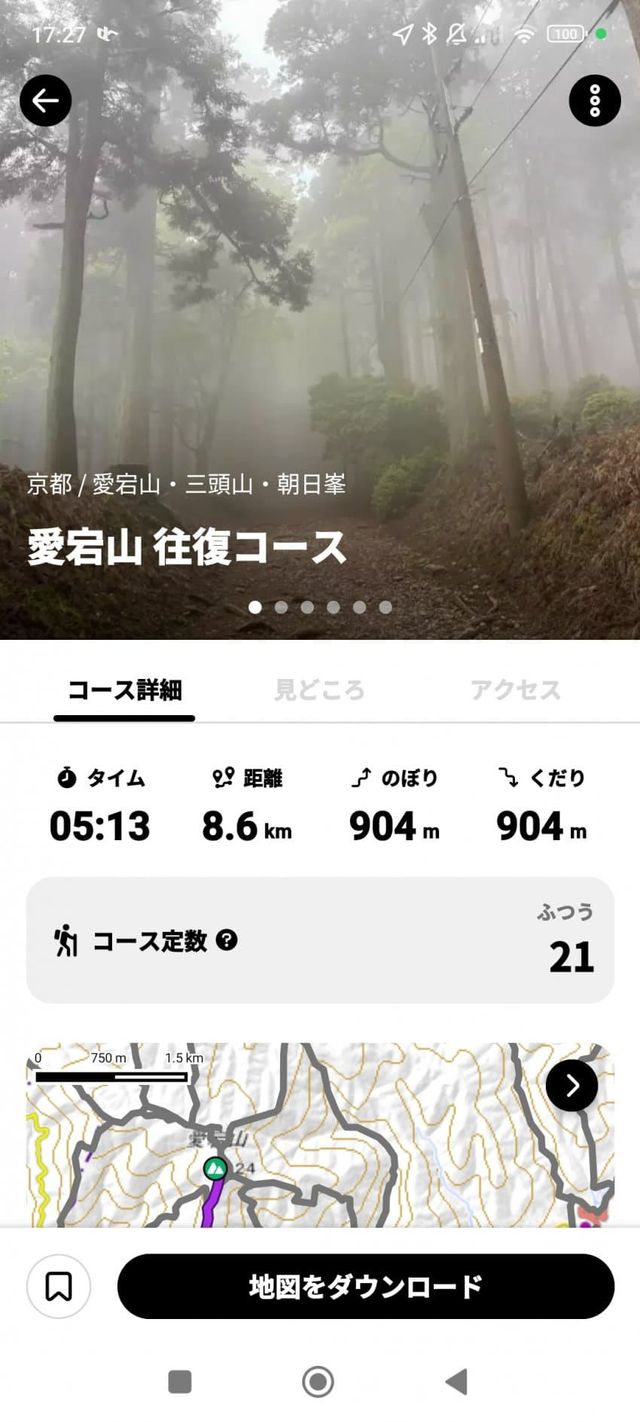Go back using the top arrow

coord(46,101)
